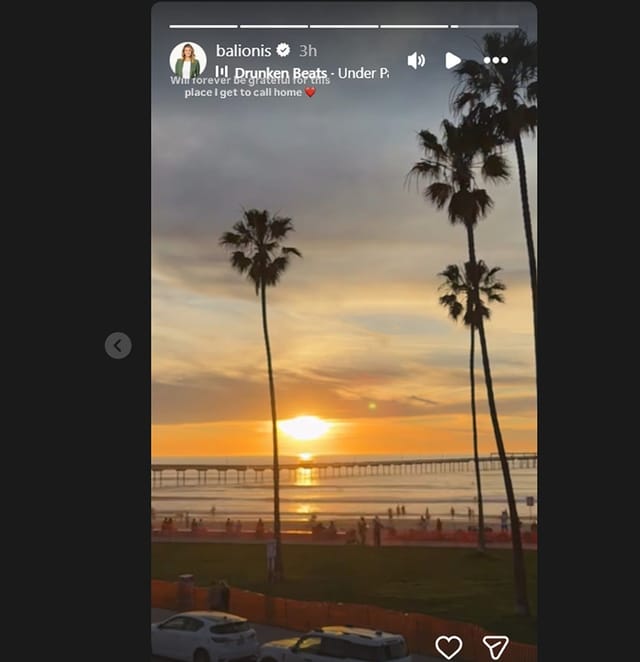Screen dimensions: 640x662
Task: Go to the previous story
Action: pyautogui.click(x=118, y=345)
